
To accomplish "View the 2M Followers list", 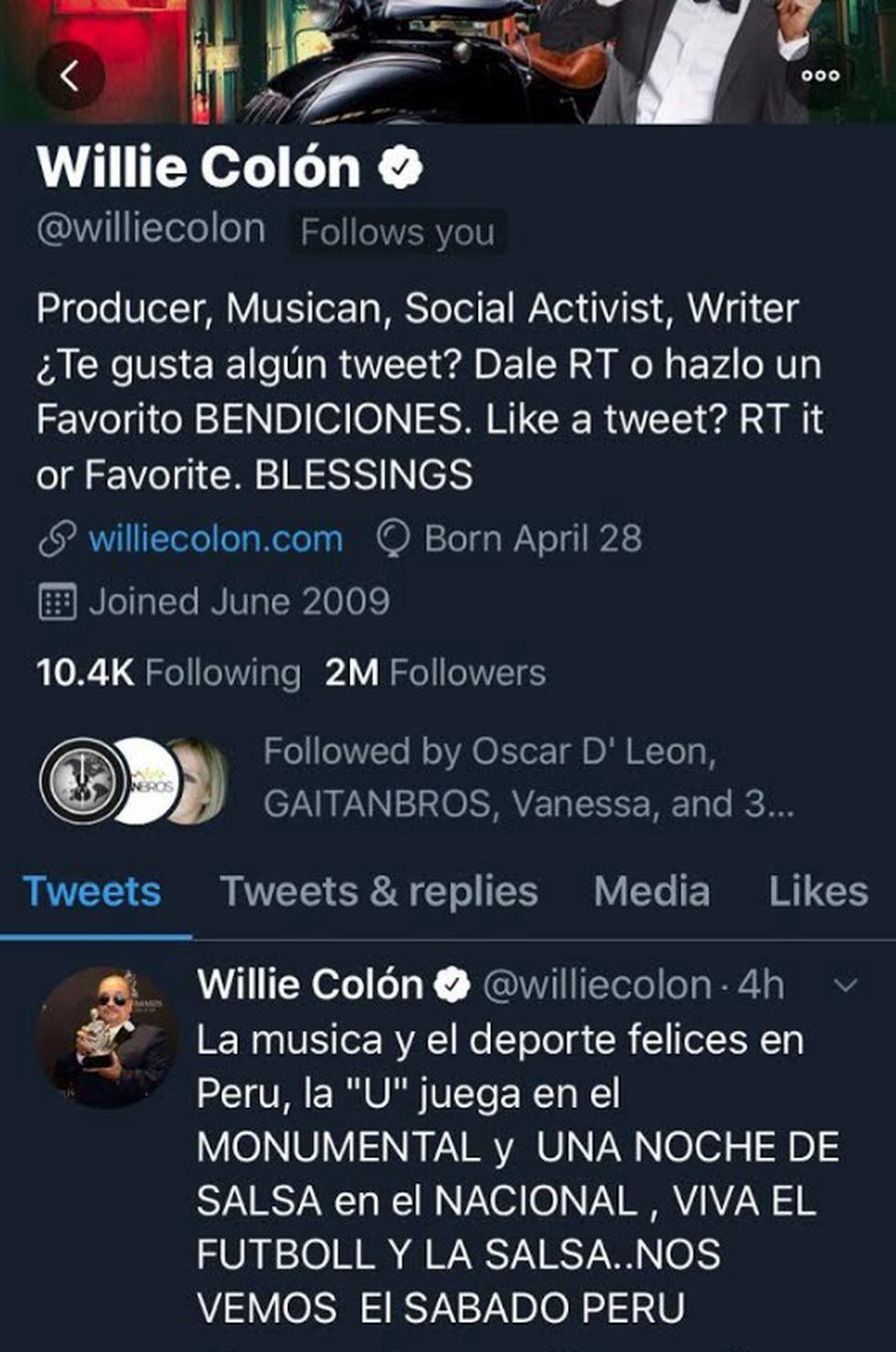I will (435, 673).
